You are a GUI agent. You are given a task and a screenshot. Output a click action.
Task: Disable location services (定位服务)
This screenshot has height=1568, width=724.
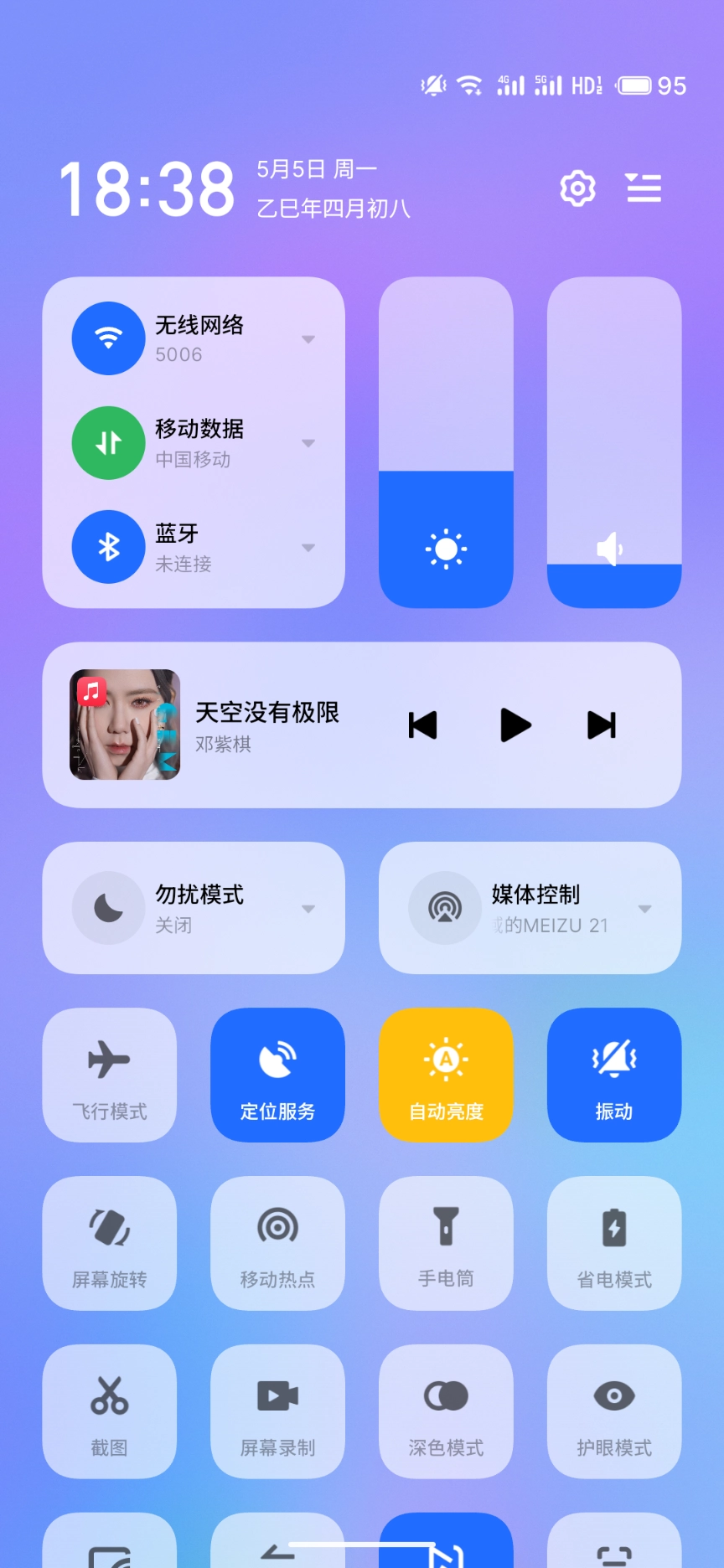pos(277,1075)
